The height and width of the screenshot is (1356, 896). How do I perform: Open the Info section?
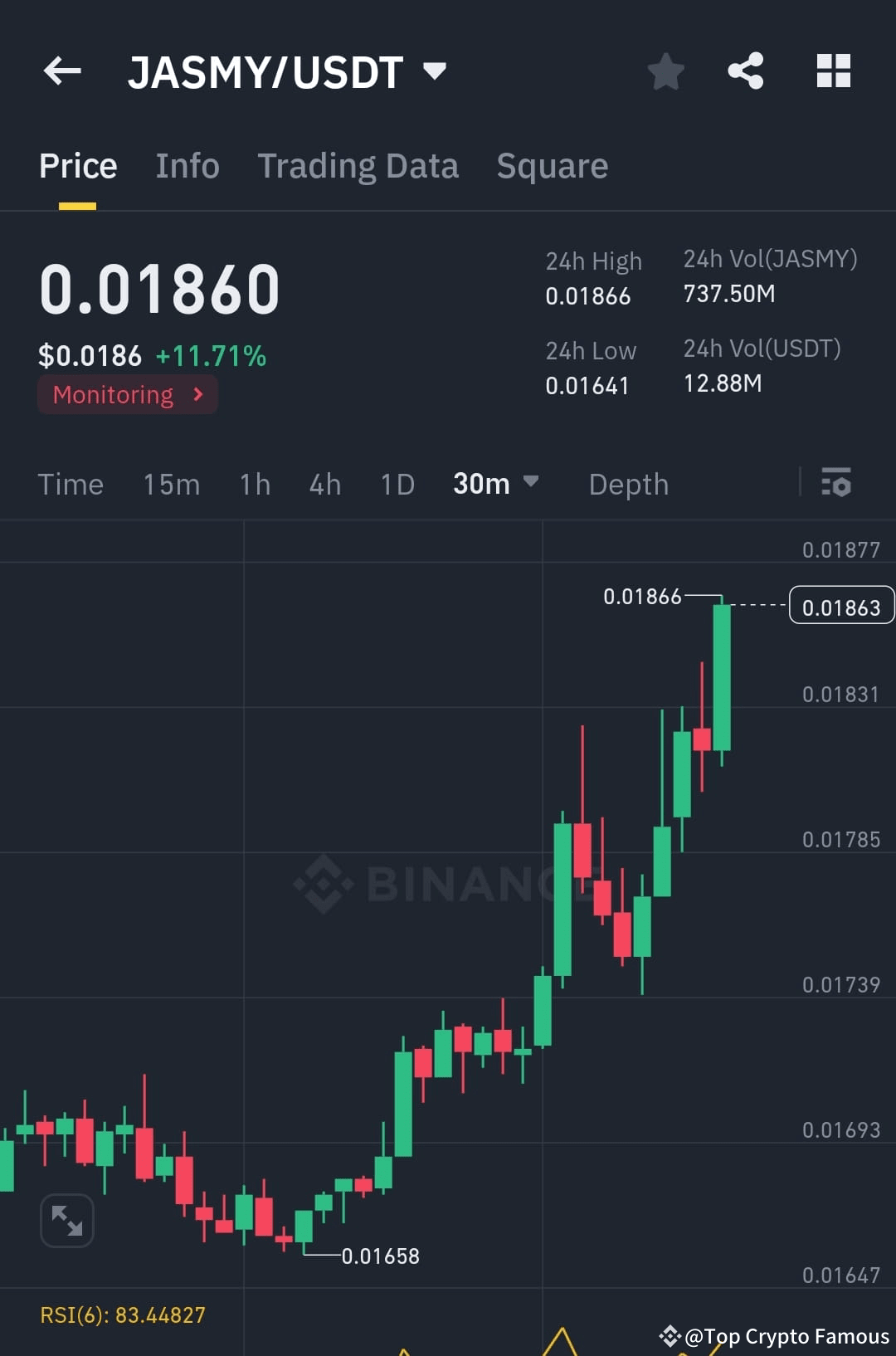pos(187,165)
